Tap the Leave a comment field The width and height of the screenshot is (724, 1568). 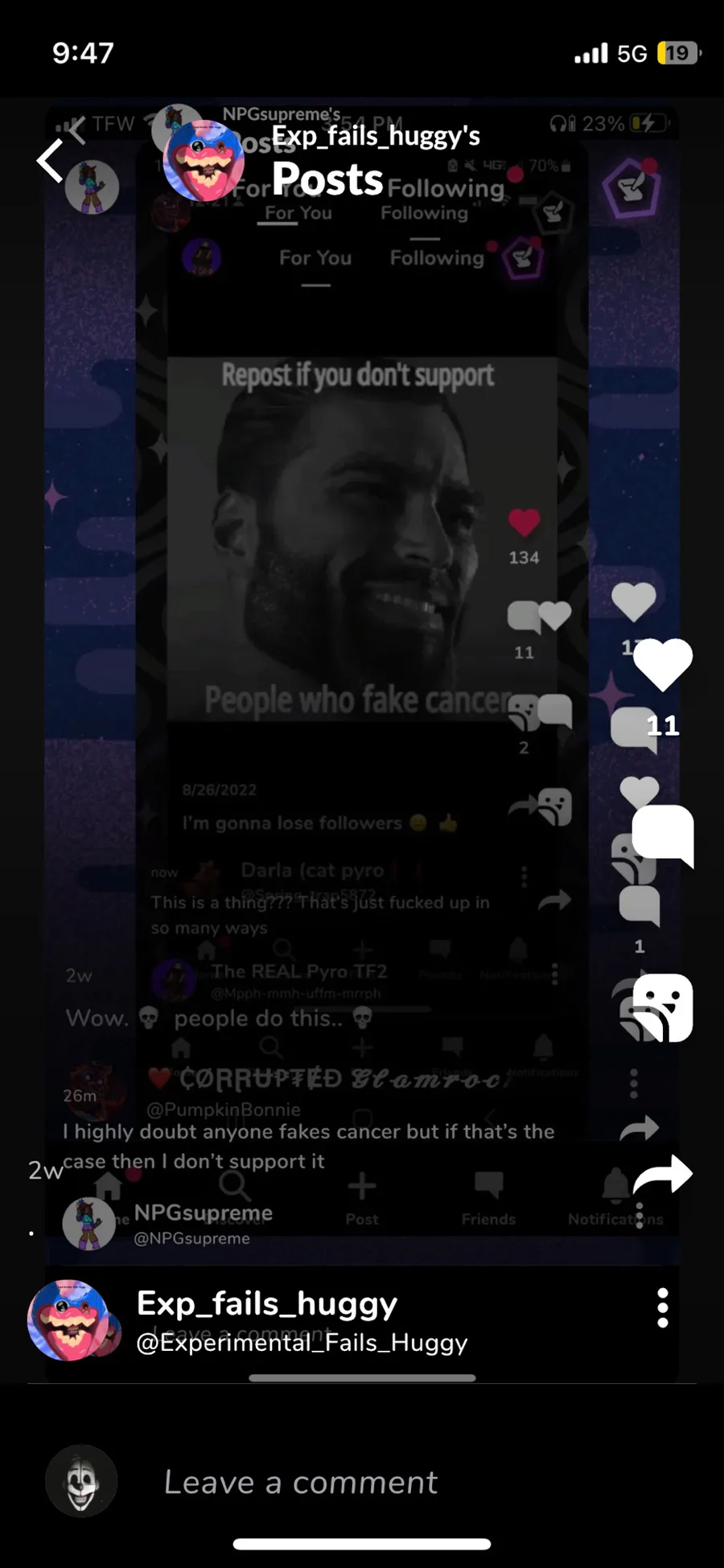click(301, 1482)
